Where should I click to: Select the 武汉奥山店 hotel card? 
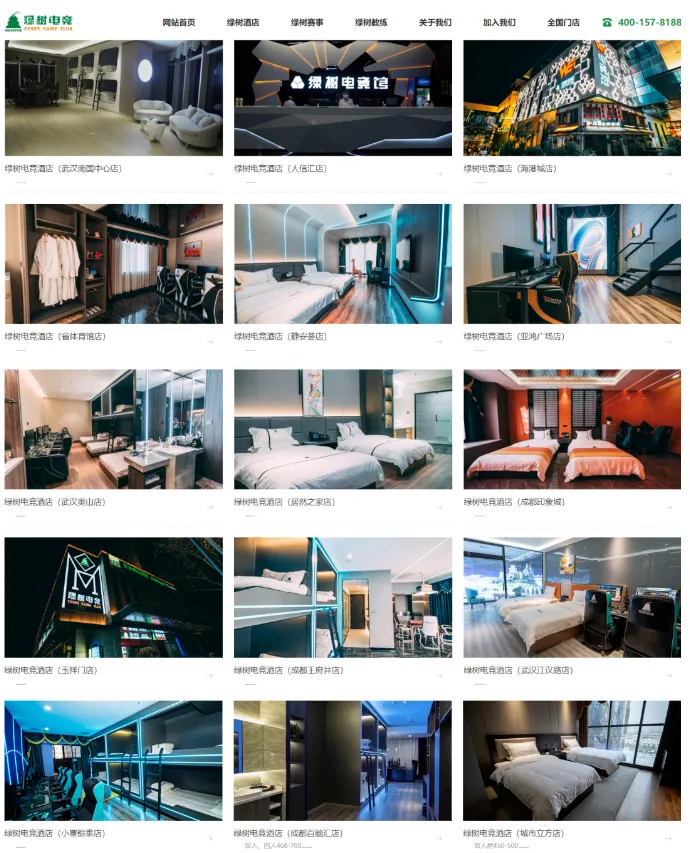point(113,430)
